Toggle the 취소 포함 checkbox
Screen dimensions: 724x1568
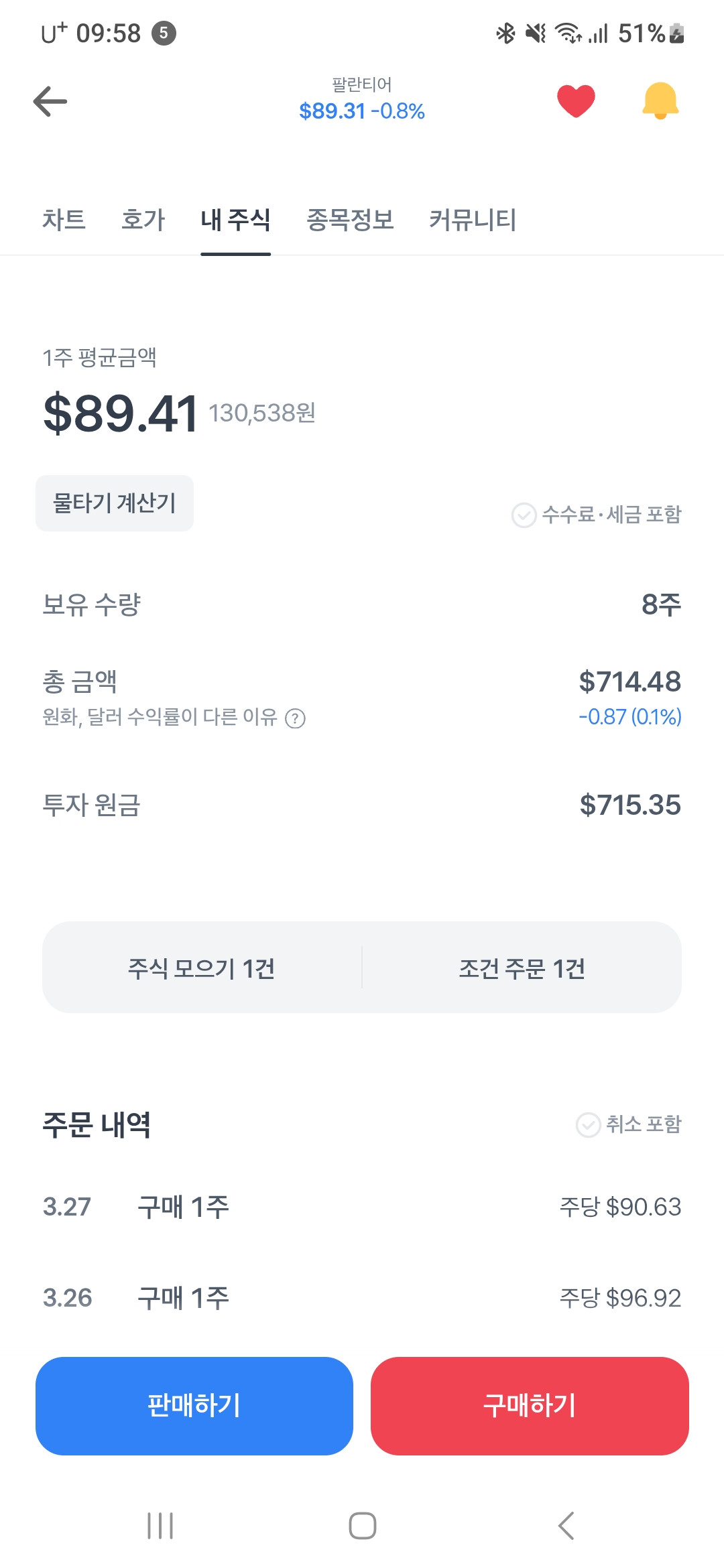[x=629, y=1124]
